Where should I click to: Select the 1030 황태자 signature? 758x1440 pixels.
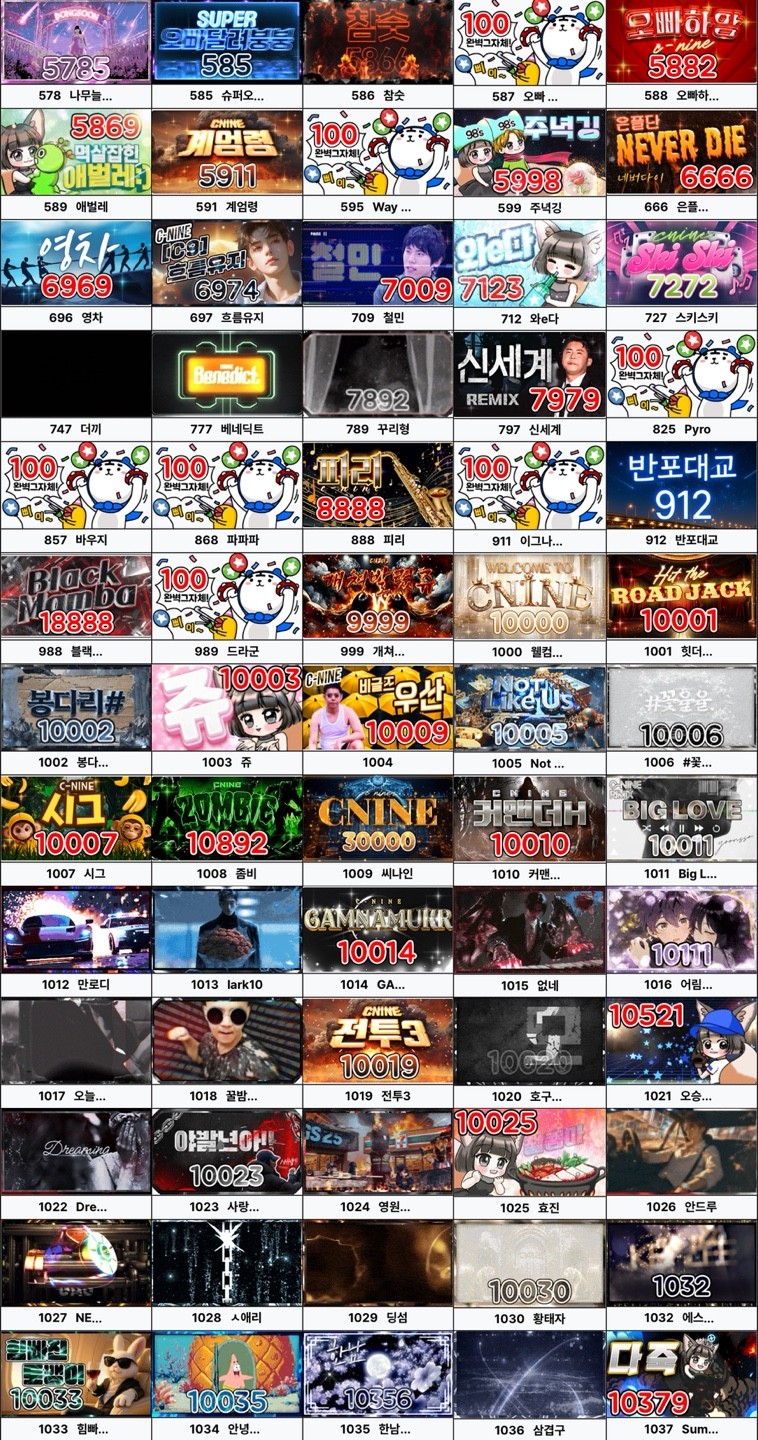click(x=529, y=1263)
